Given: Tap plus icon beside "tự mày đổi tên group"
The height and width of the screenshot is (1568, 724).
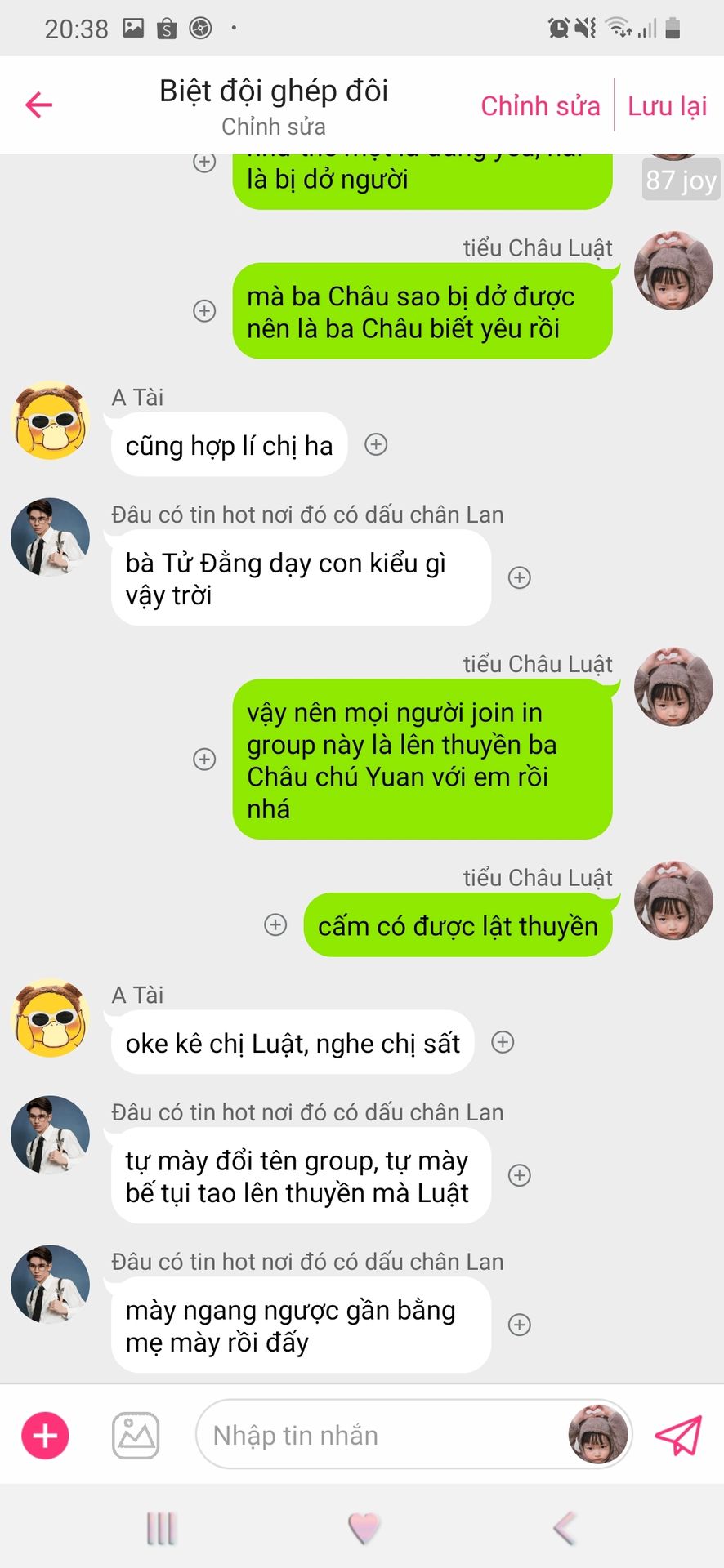Looking at the screenshot, I should 520,1175.
